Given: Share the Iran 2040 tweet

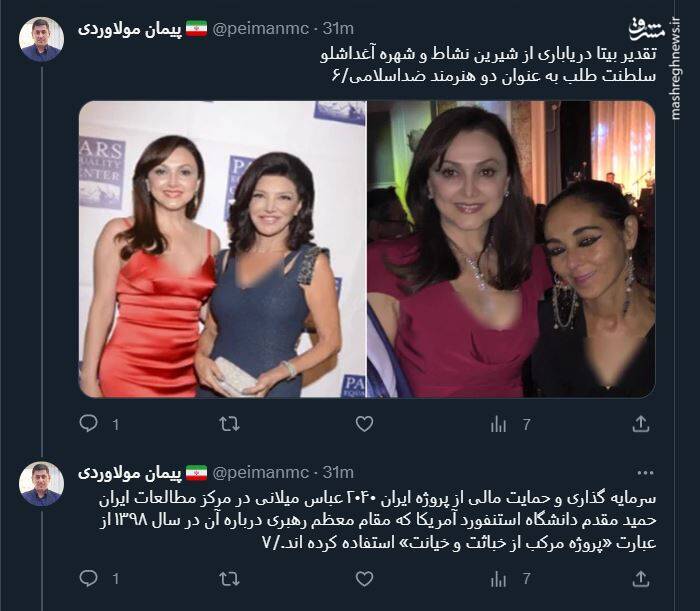Looking at the screenshot, I should pyautogui.click(x=641, y=578).
